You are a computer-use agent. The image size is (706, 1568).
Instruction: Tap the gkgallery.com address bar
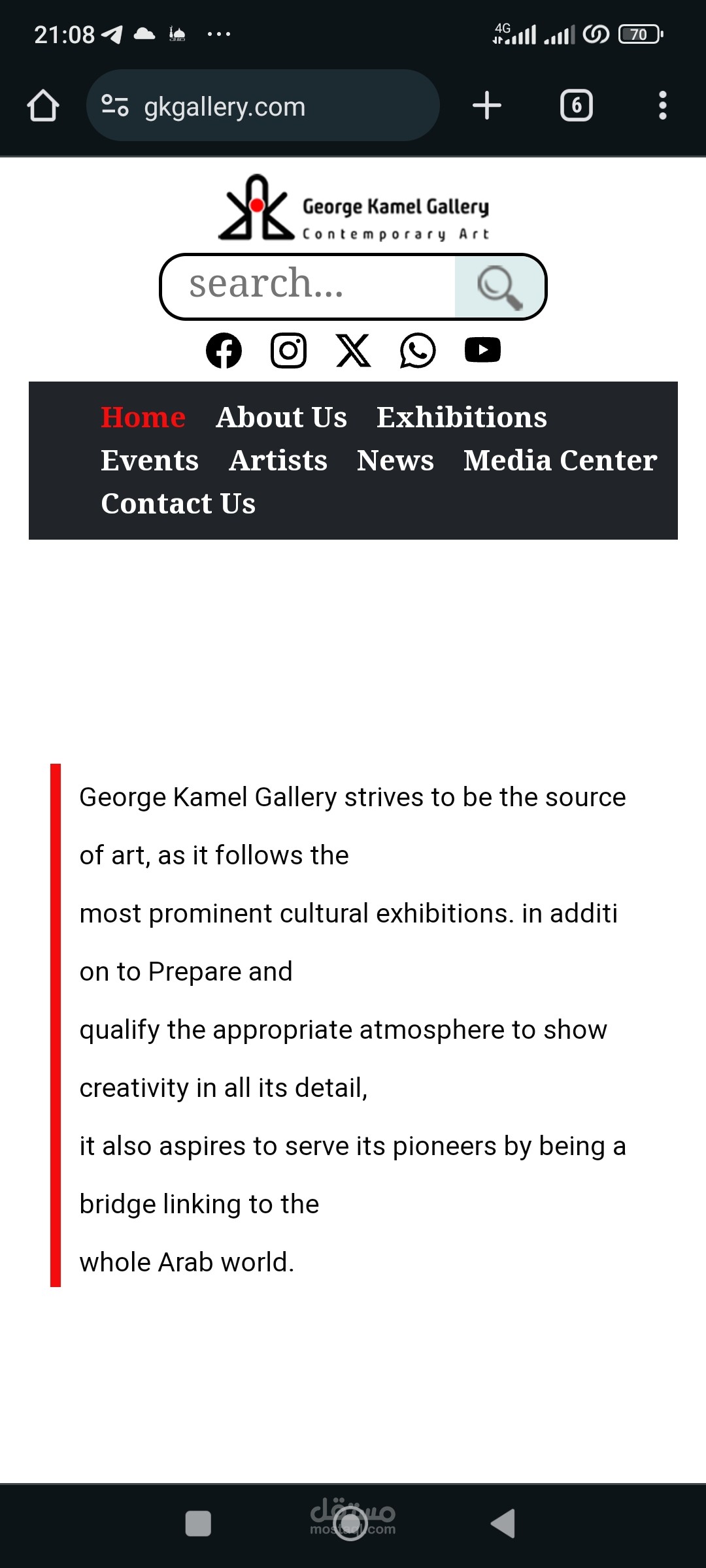[x=263, y=105]
